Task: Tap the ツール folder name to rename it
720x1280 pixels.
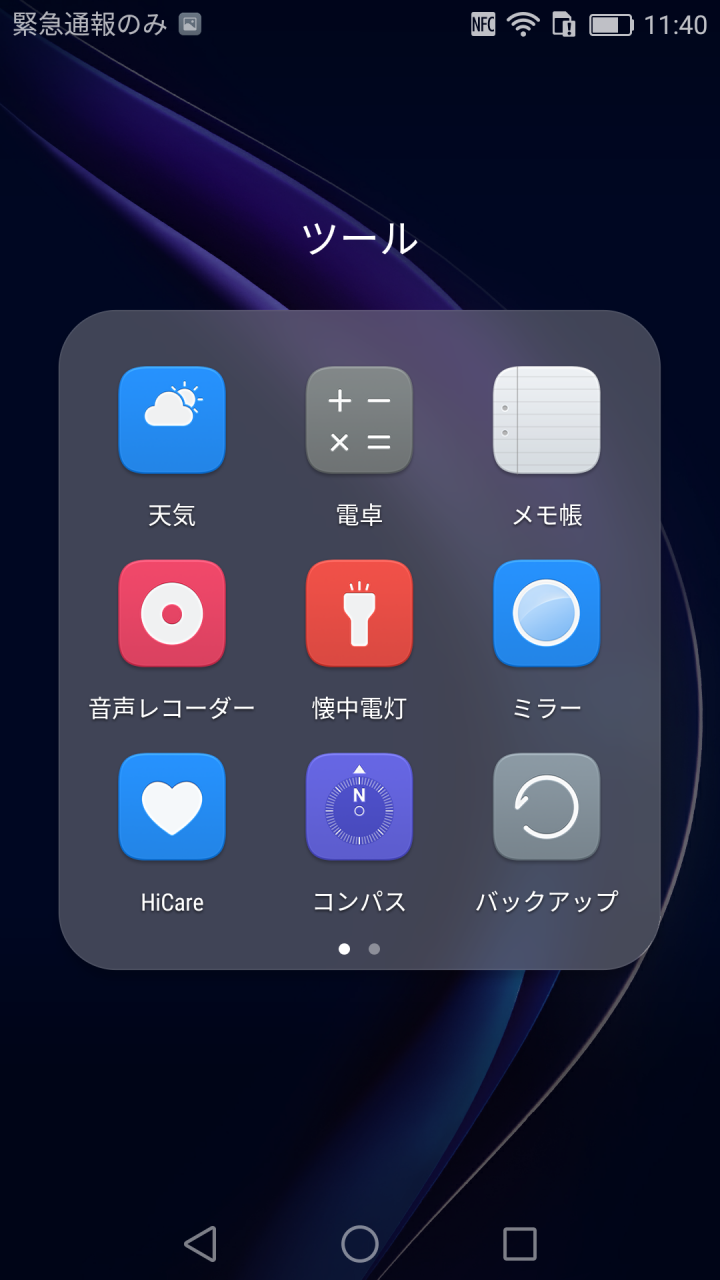Action: pos(359,239)
